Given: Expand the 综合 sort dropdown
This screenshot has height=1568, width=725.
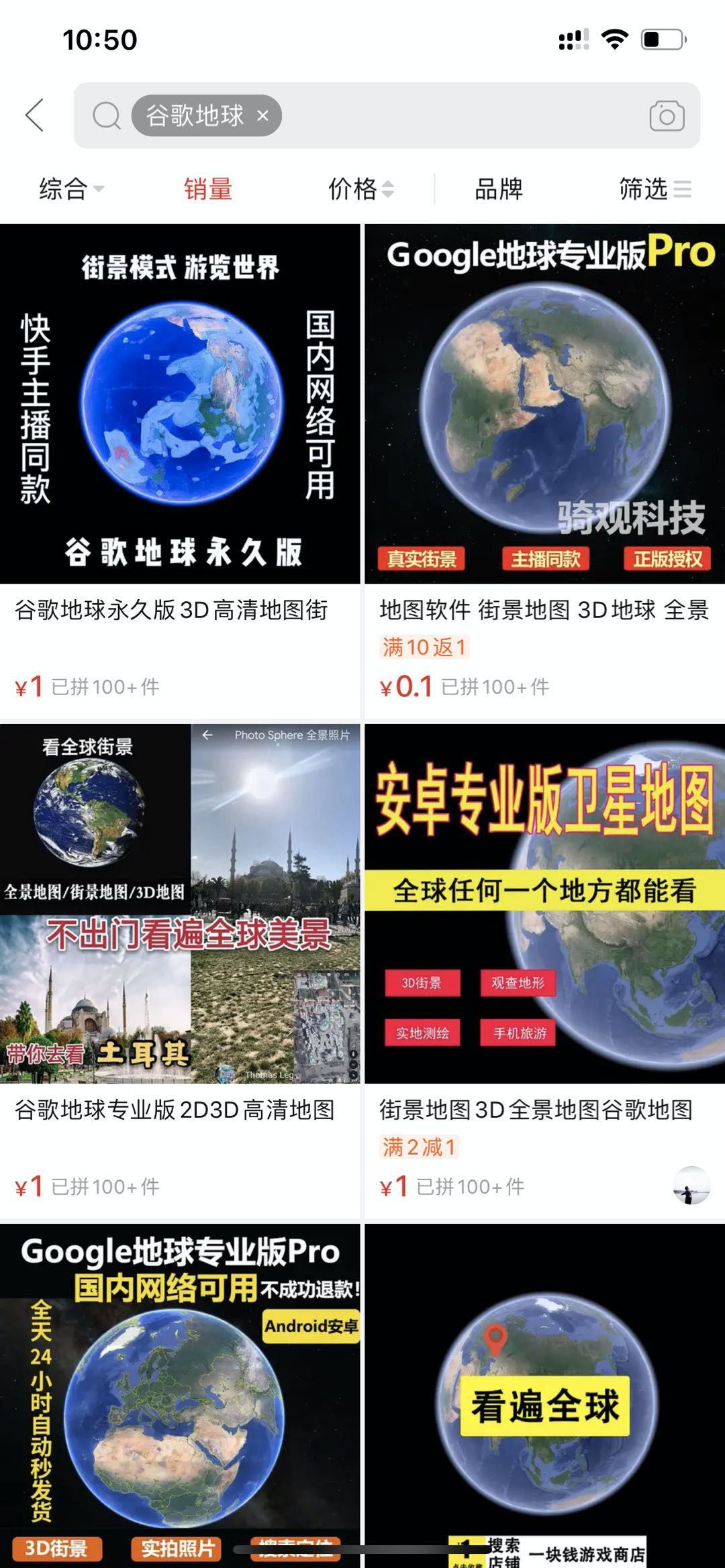Looking at the screenshot, I should click(70, 189).
